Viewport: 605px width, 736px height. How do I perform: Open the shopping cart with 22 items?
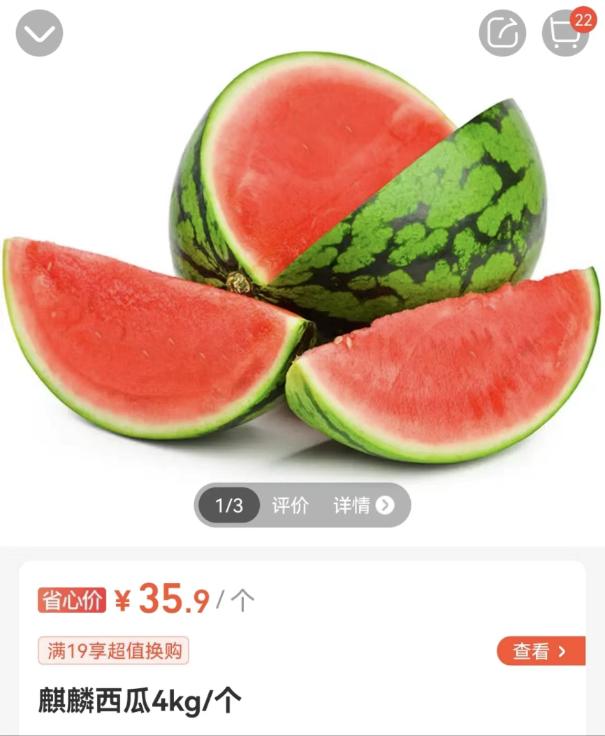(565, 34)
